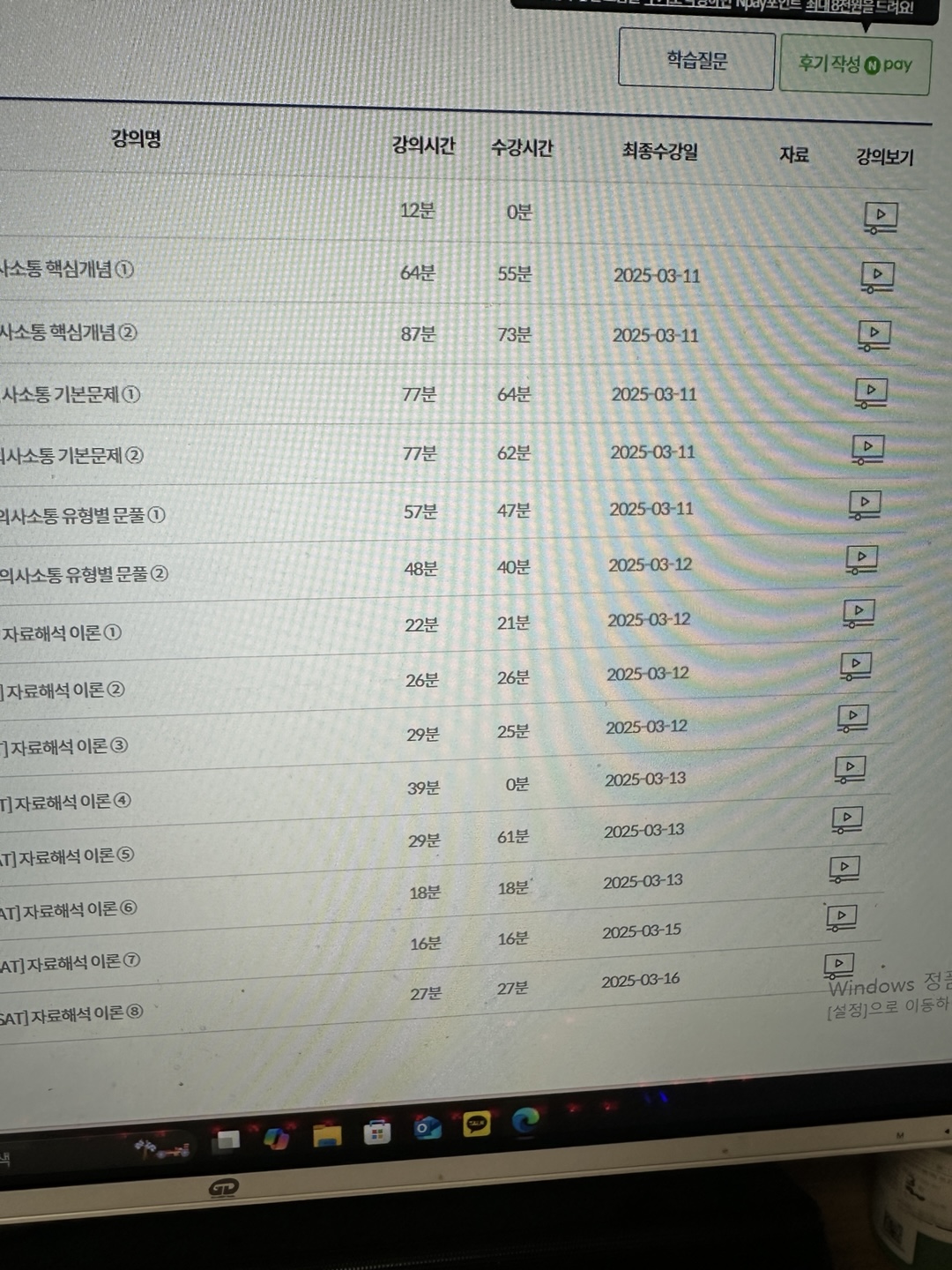Image resolution: width=952 pixels, height=1270 pixels.
Task: Open KakaoTalk from the taskbar
Action: click(x=477, y=1124)
